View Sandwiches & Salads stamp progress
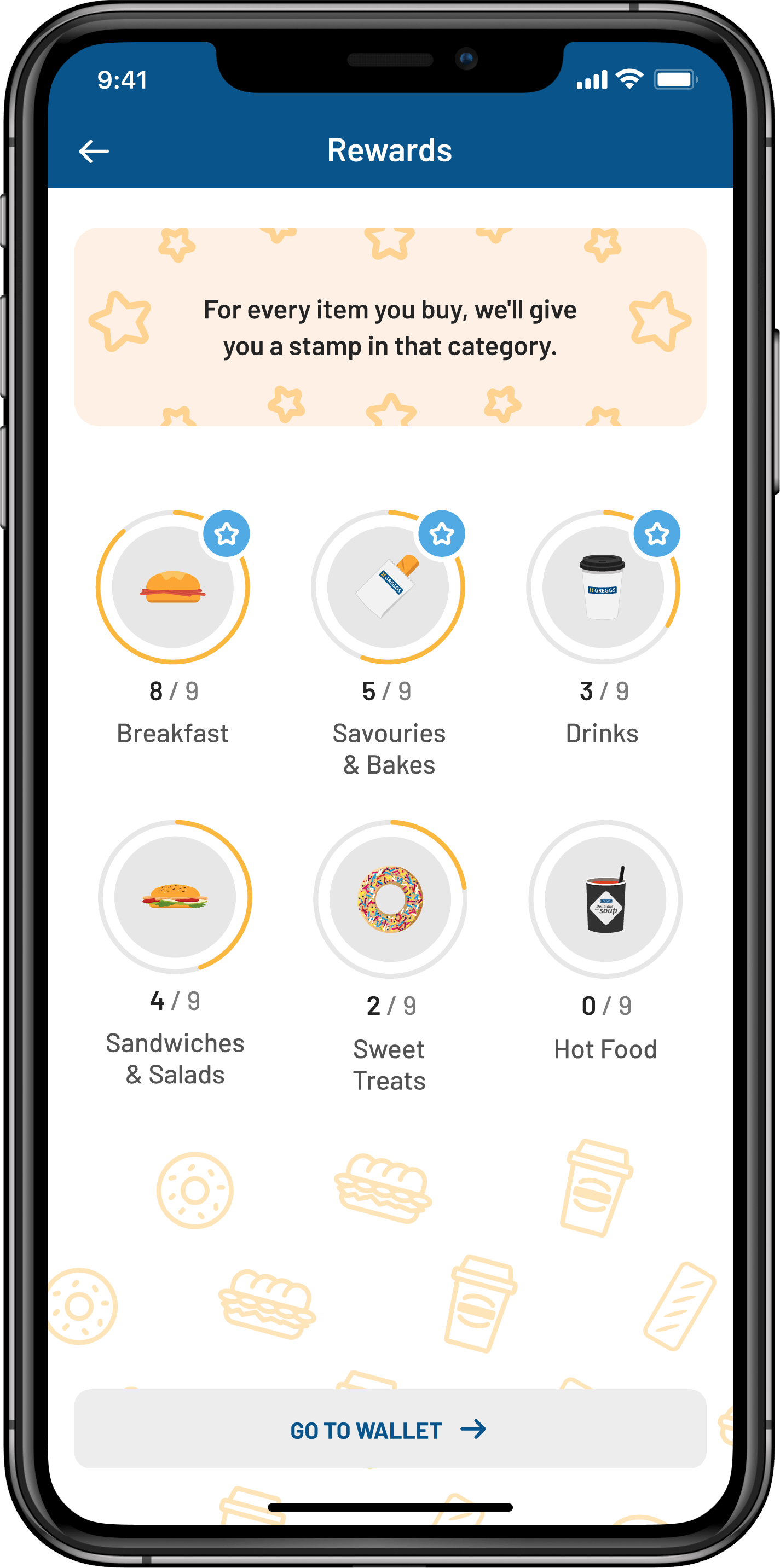The height and width of the screenshot is (1568, 780). click(175, 897)
